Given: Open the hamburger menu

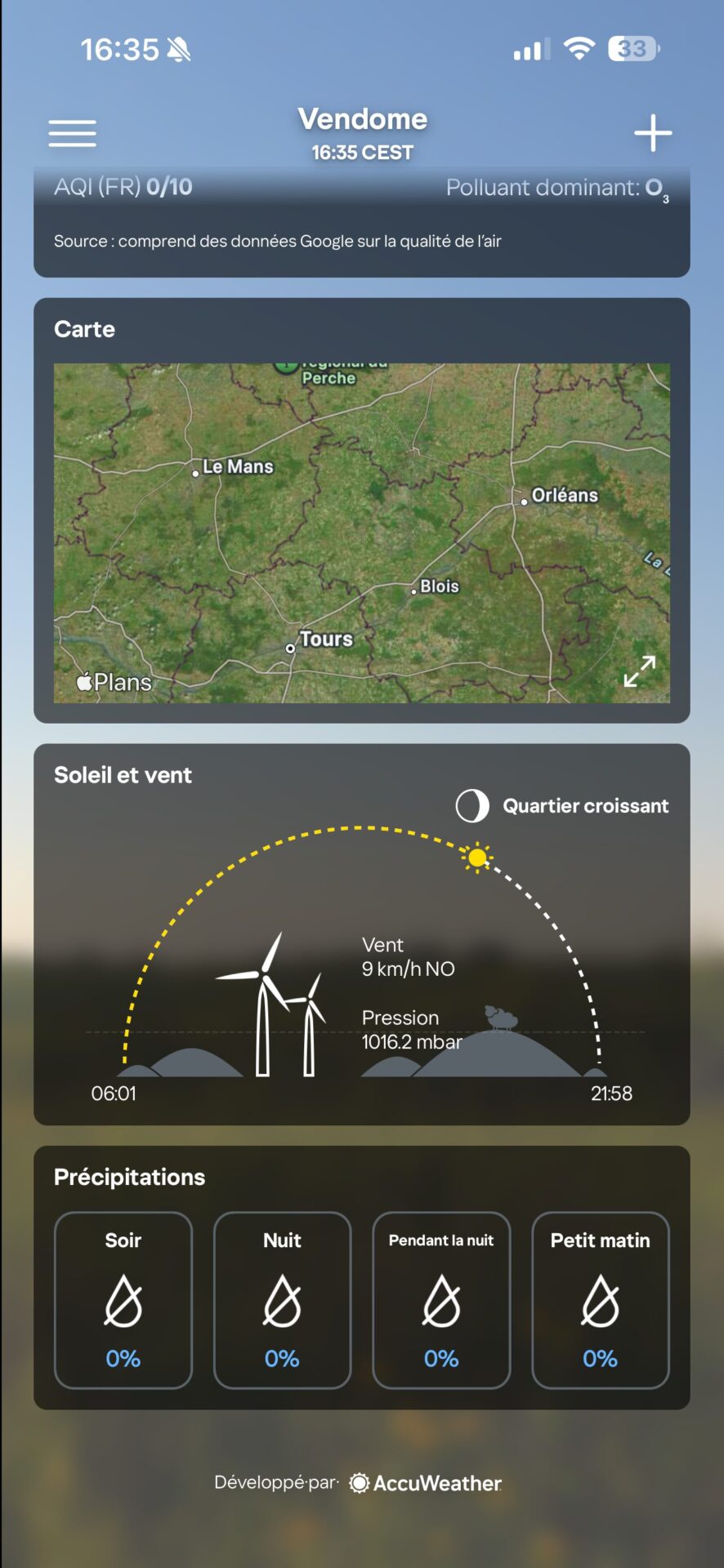Looking at the screenshot, I should tap(72, 133).
